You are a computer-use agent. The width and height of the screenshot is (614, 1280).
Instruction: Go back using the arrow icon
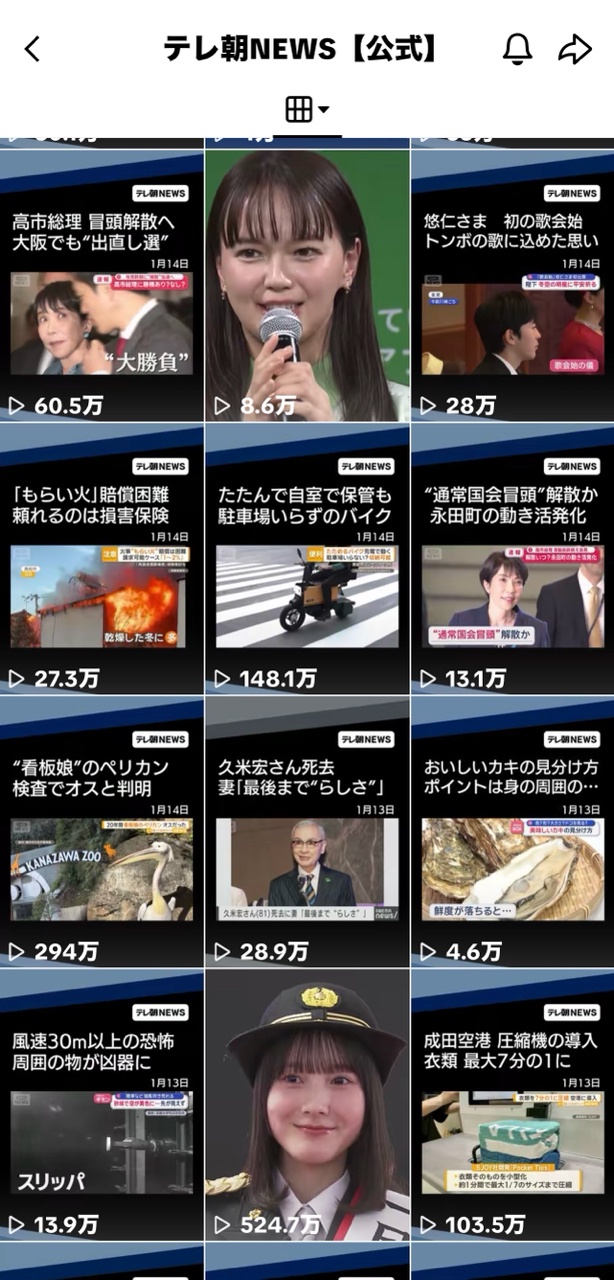[x=32, y=49]
